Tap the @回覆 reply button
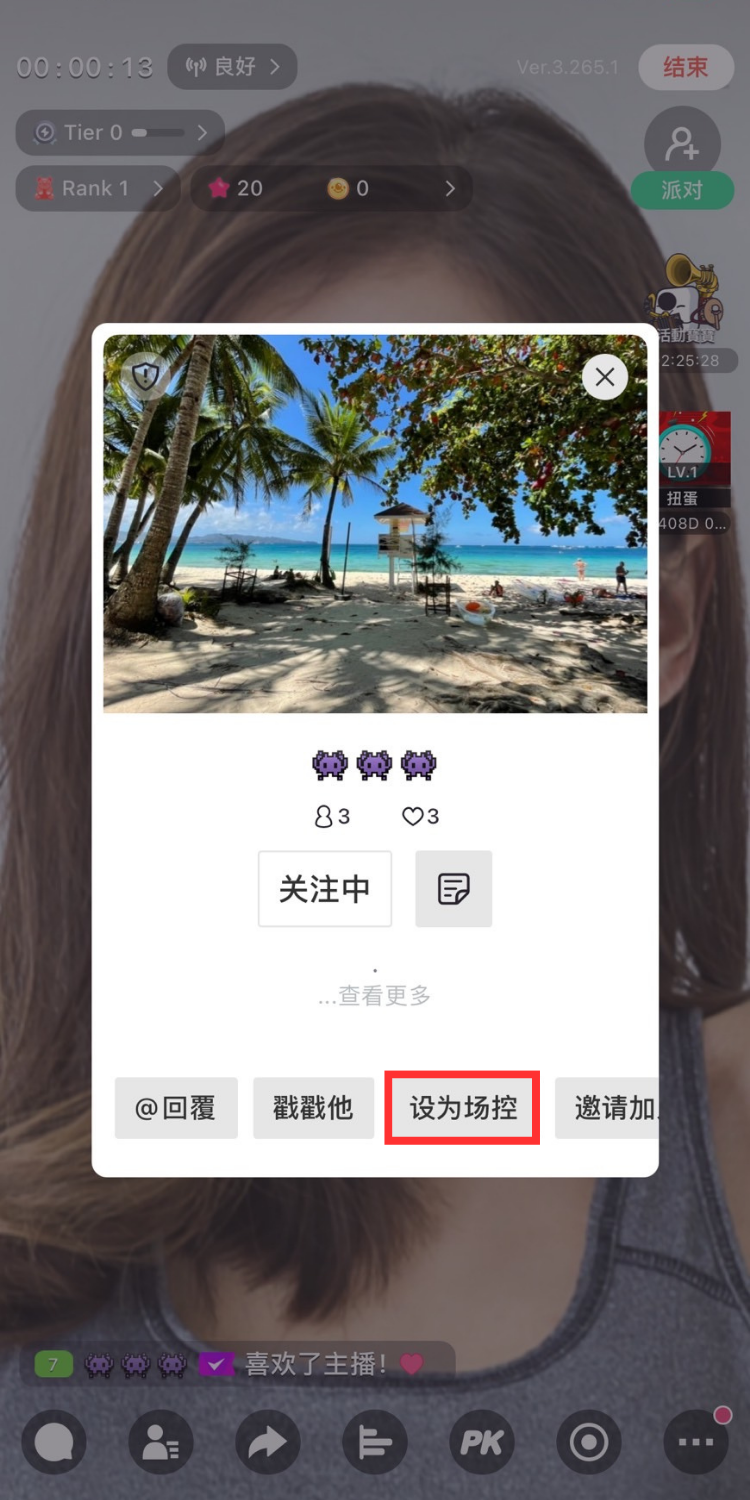750x1500 pixels. (176, 1108)
